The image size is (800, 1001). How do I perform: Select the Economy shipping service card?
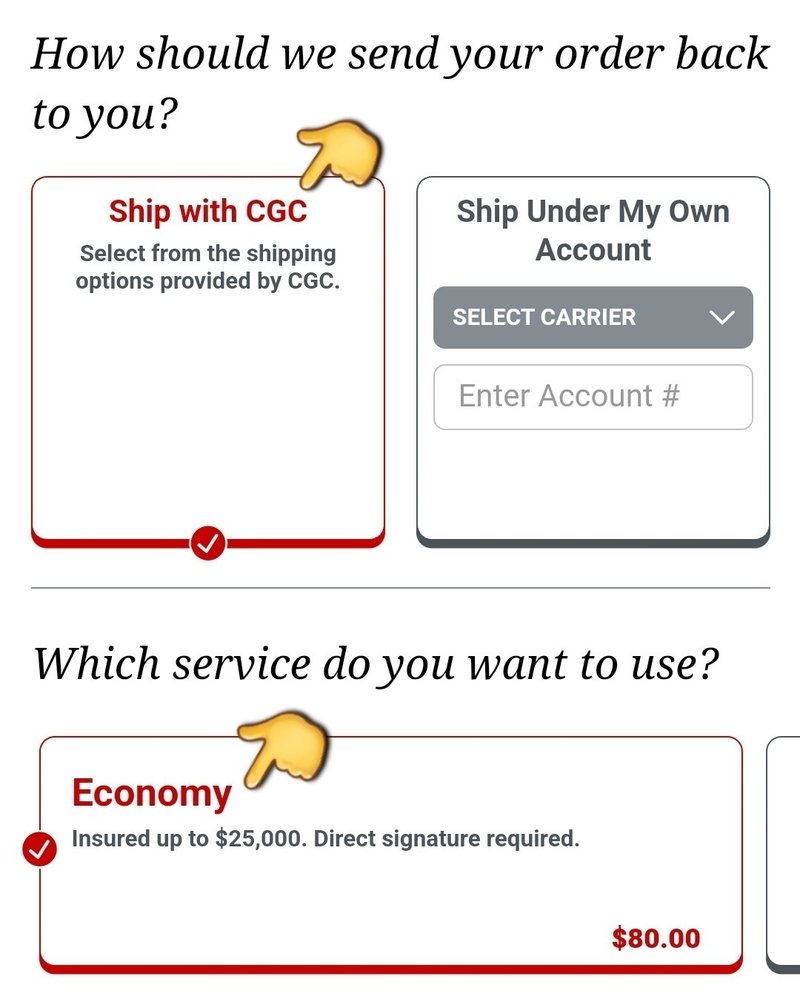(391, 880)
